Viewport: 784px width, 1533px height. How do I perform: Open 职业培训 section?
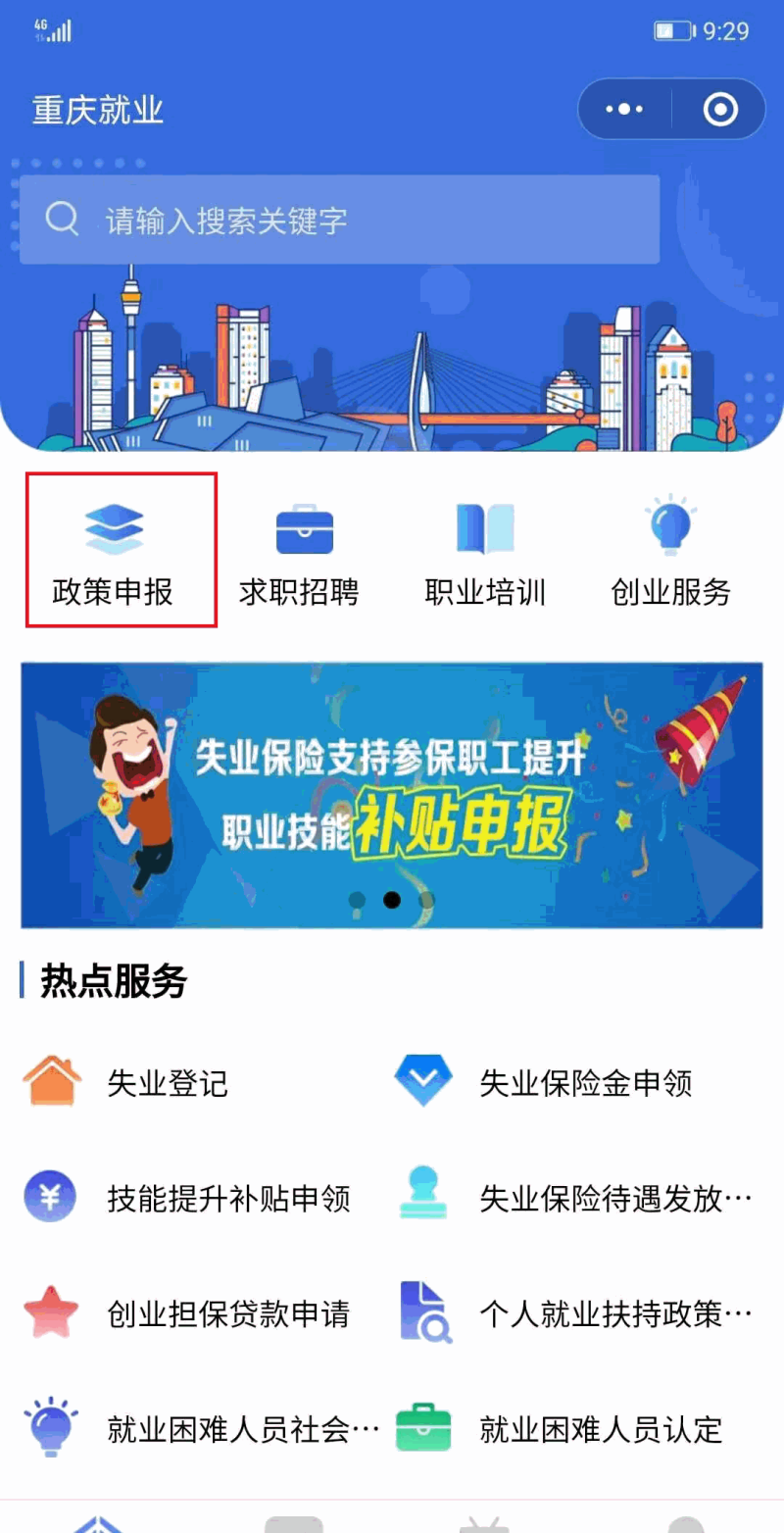pos(485,551)
